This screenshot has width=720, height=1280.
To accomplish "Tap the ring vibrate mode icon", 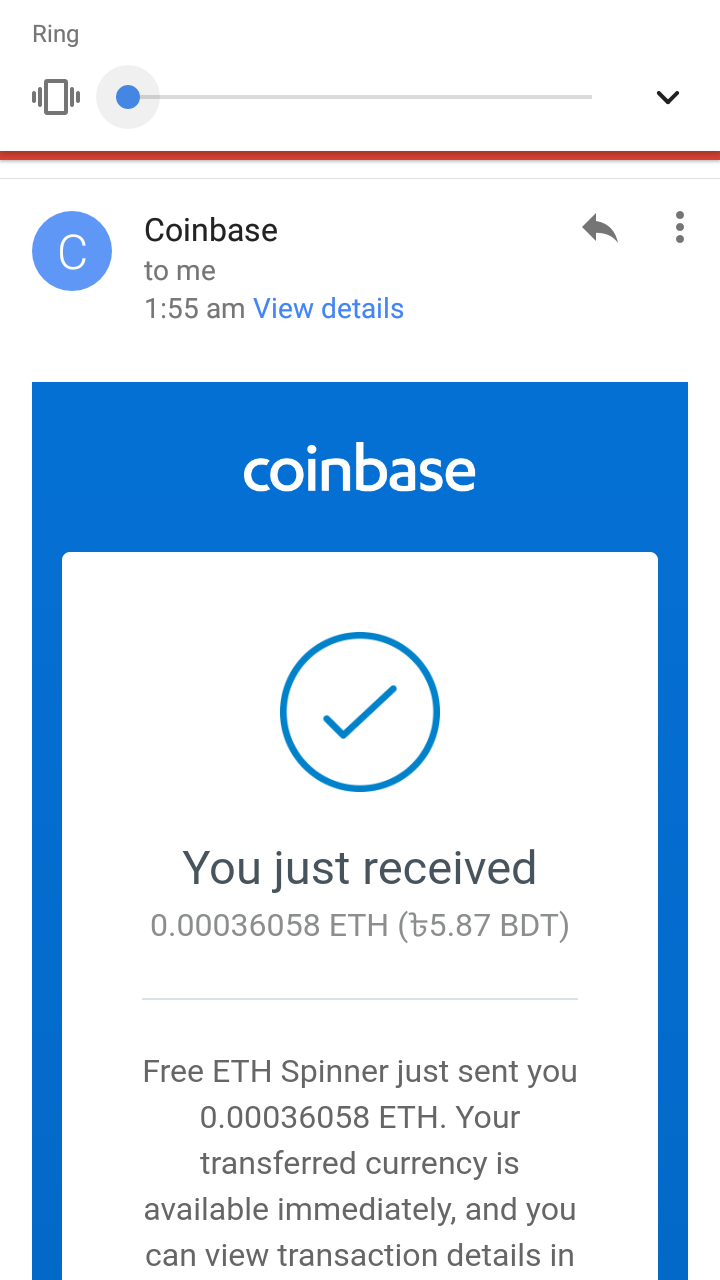I will click(x=56, y=97).
